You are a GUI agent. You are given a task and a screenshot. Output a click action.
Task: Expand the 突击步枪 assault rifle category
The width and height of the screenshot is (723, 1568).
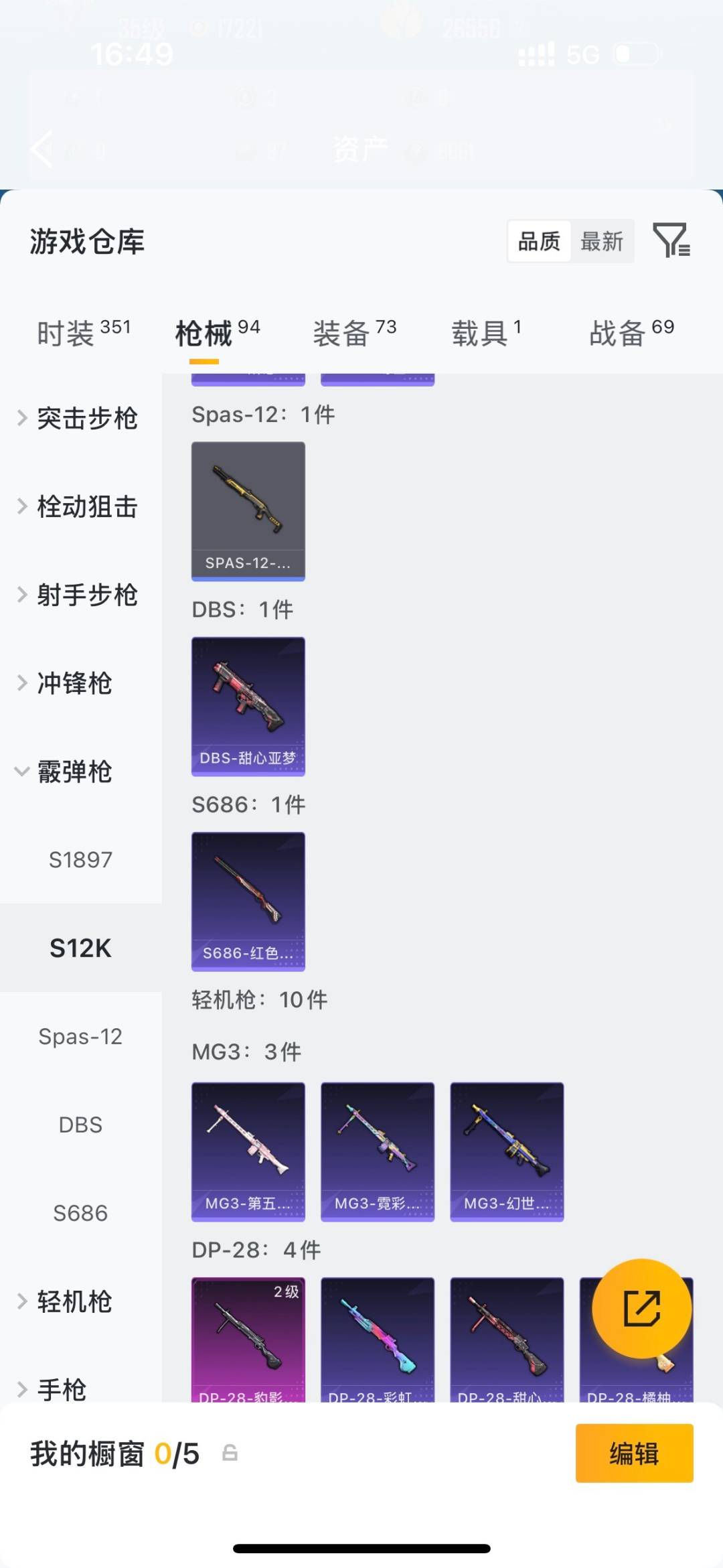87,417
